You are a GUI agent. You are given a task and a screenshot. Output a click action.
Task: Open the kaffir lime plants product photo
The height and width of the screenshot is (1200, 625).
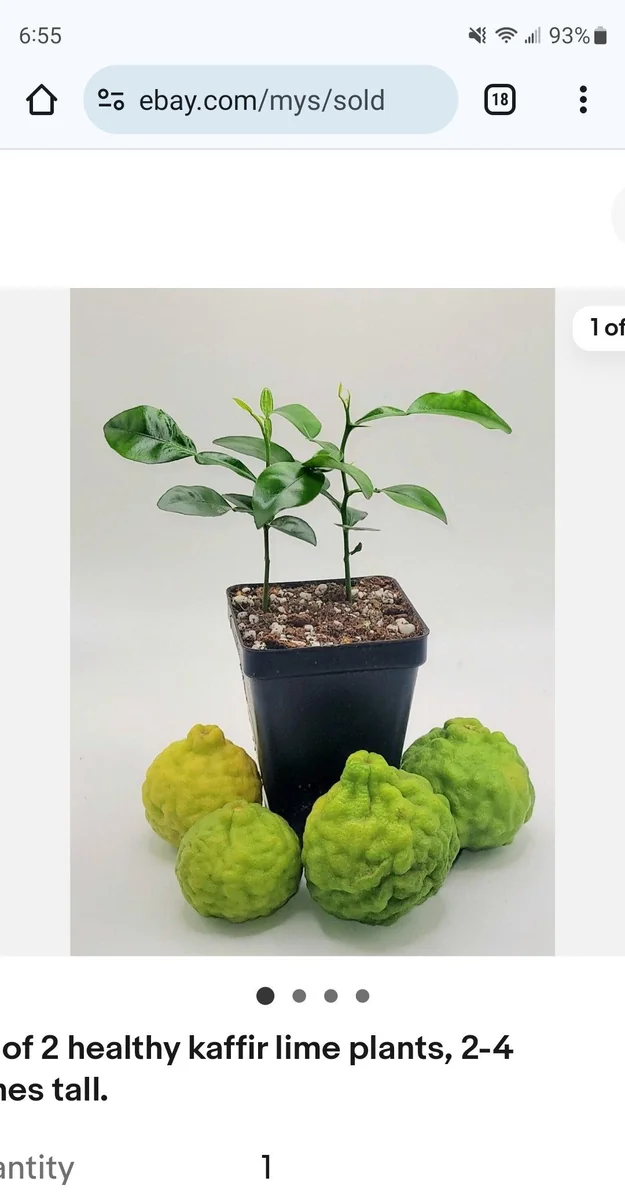312,620
